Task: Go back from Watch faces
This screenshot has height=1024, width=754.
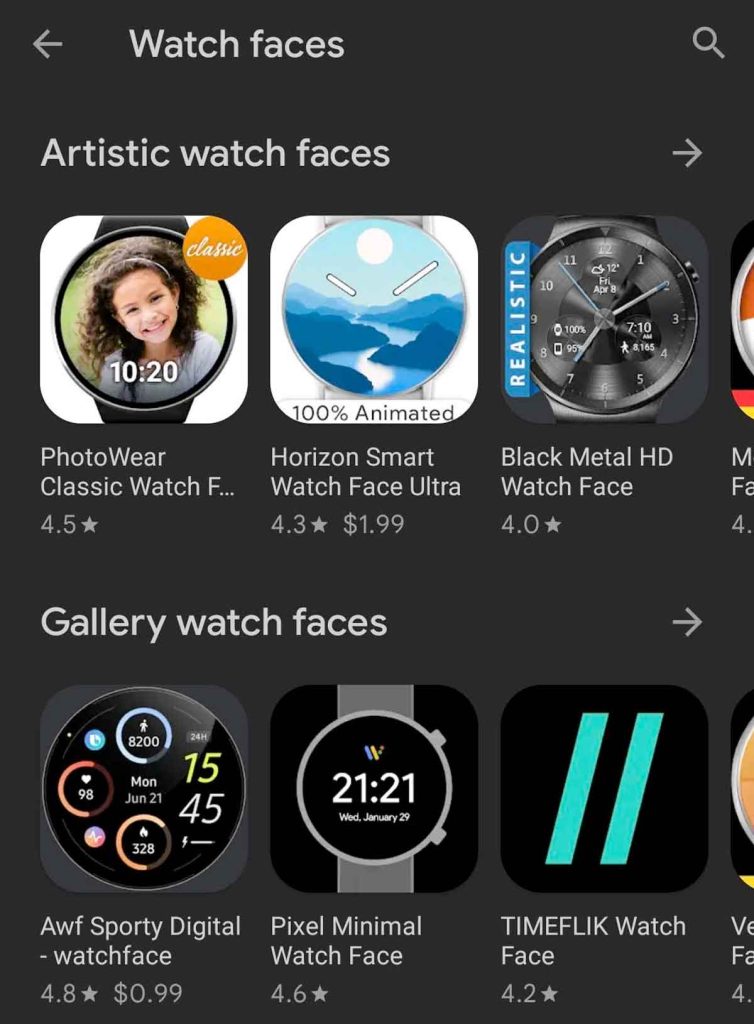Action: click(47, 44)
